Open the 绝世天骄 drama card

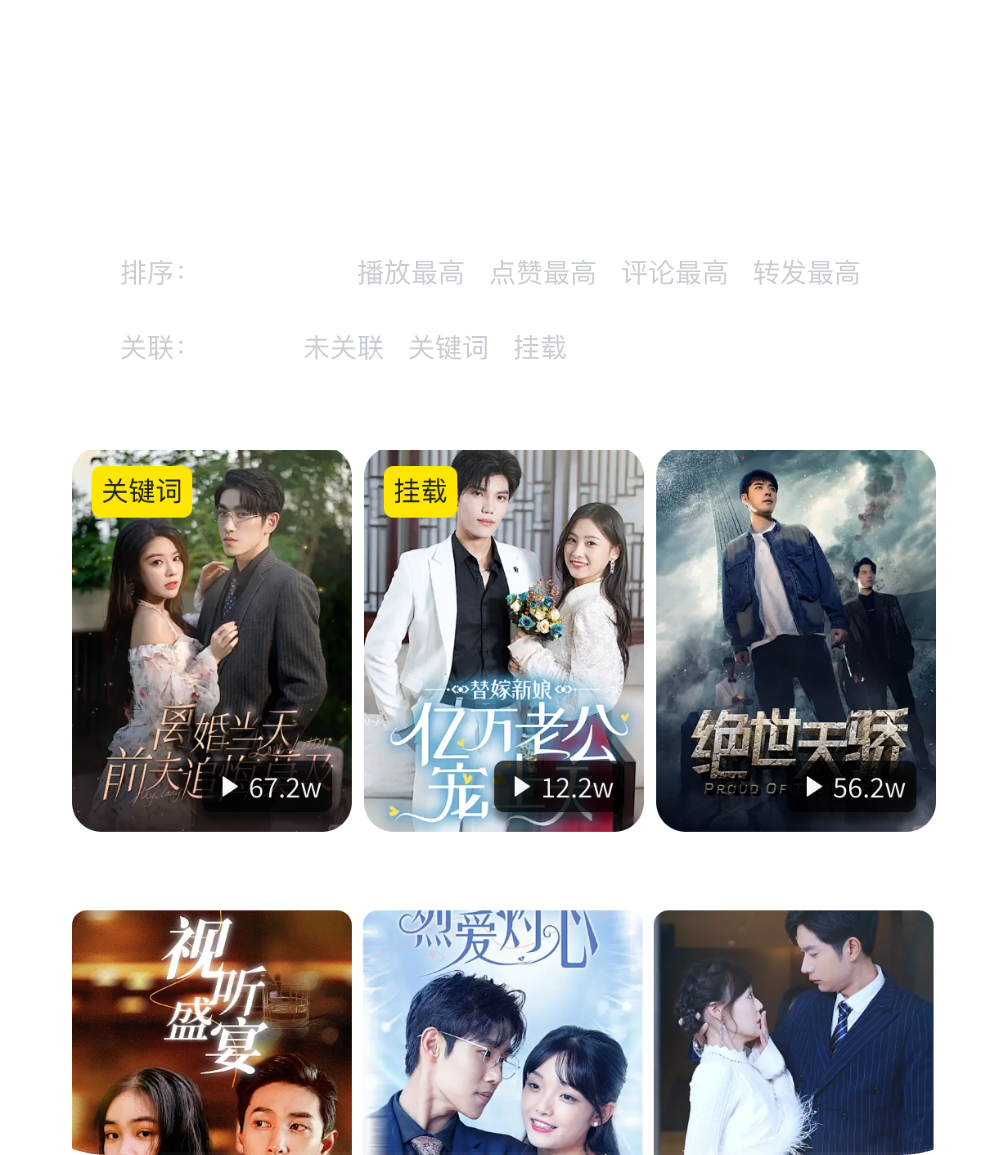click(x=796, y=640)
